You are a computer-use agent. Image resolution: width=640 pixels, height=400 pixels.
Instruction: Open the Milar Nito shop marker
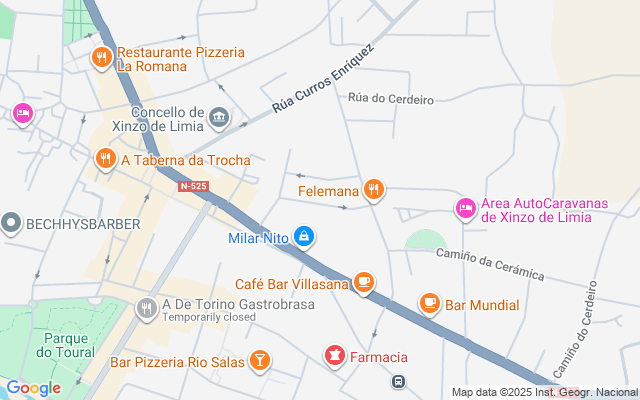tap(304, 238)
